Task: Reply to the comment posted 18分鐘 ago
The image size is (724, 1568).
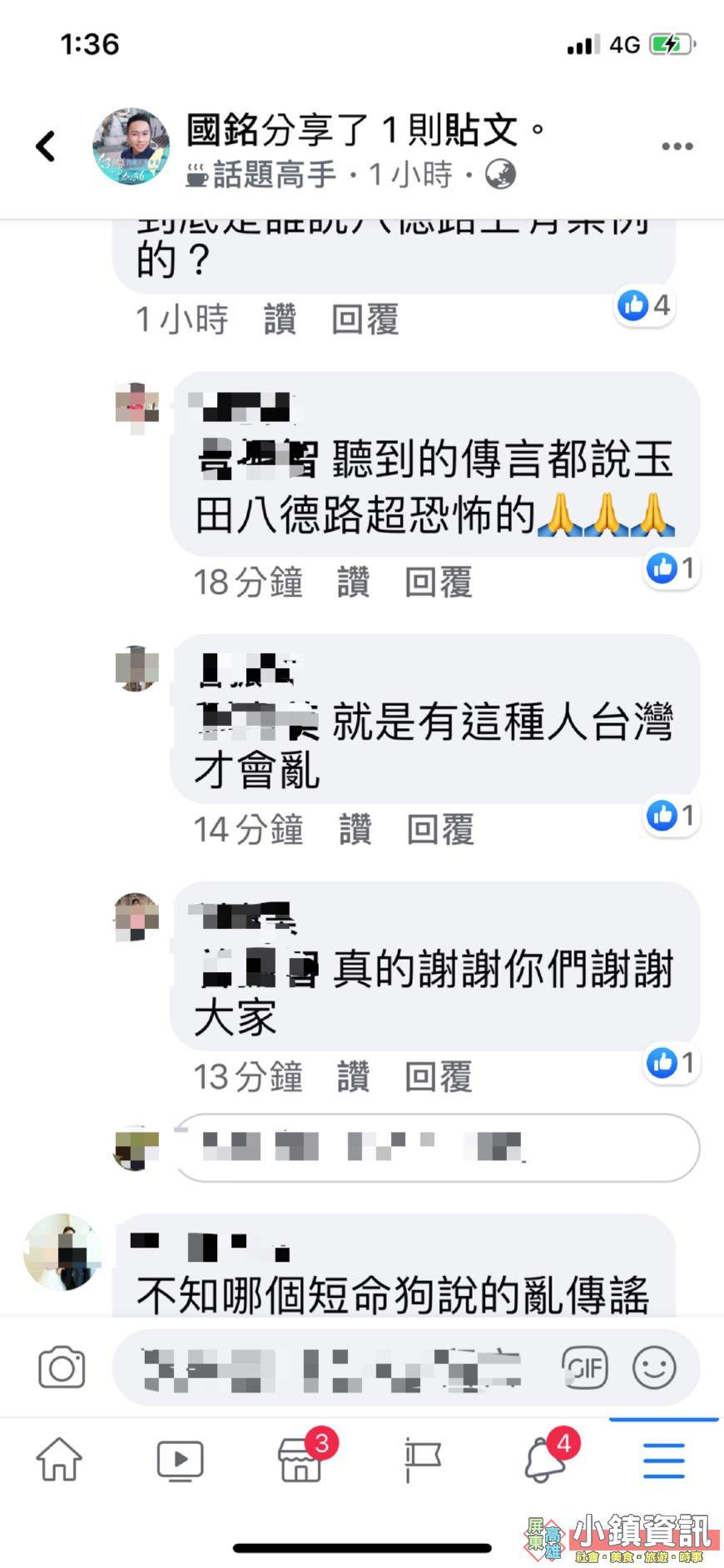Action: (439, 583)
